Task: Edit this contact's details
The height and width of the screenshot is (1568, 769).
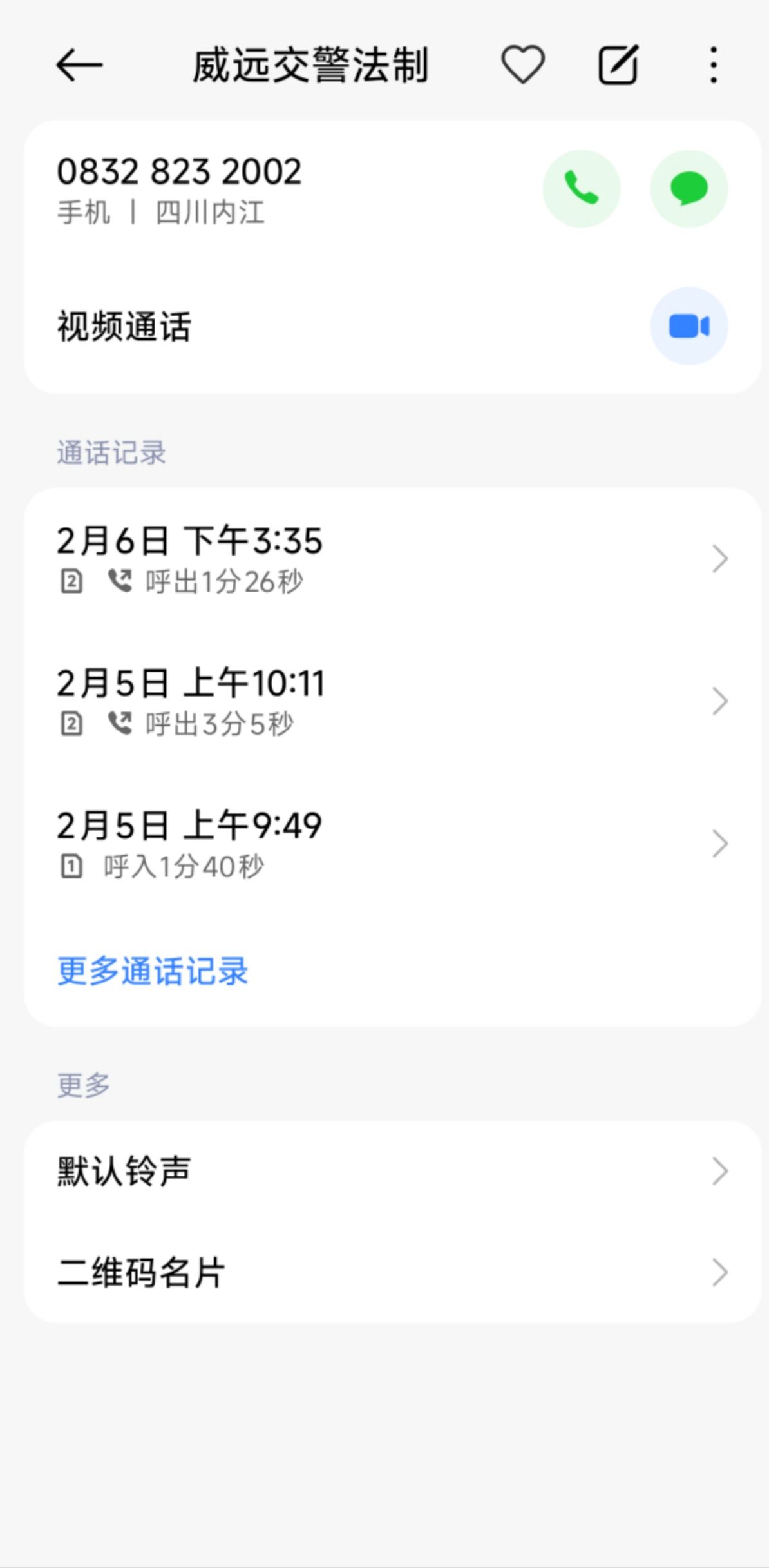Action: [x=618, y=65]
